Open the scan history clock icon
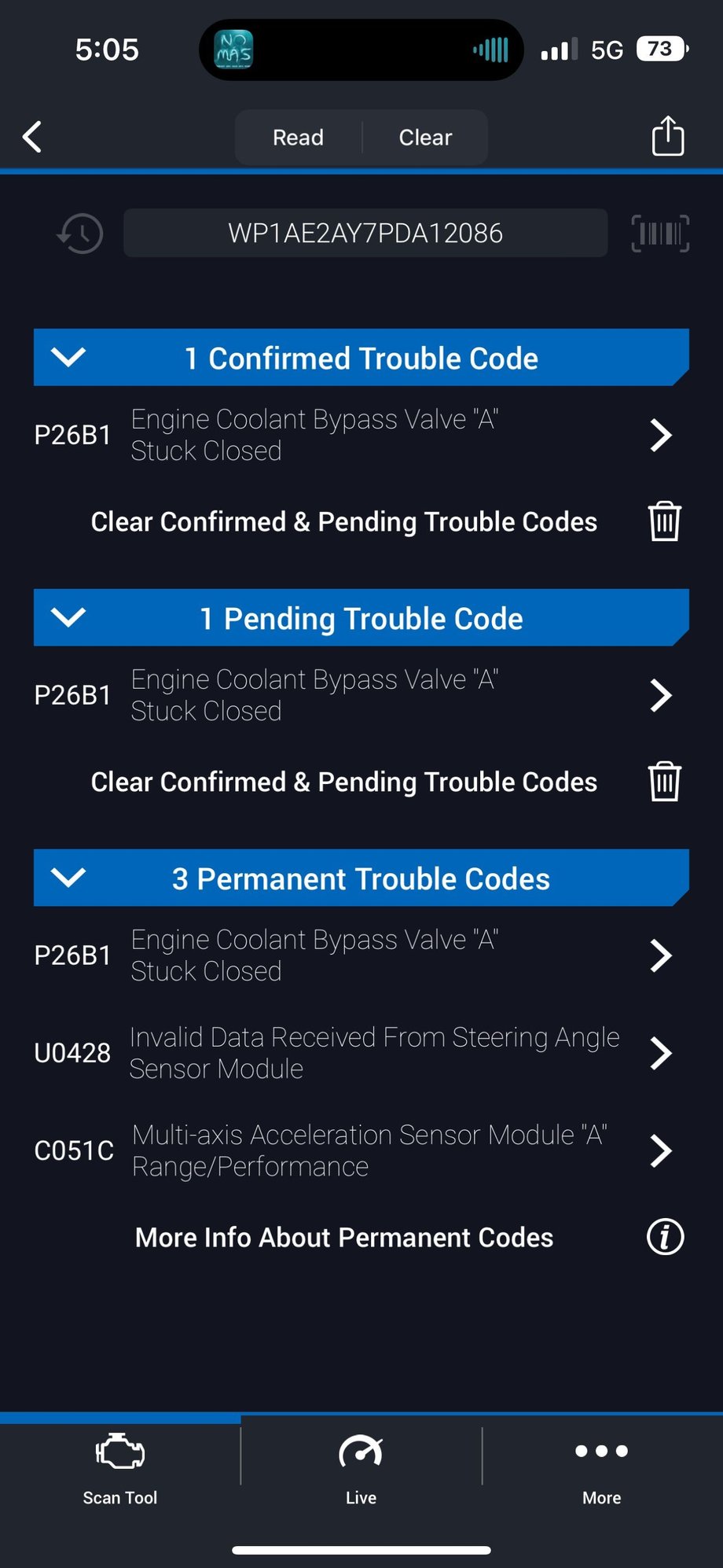 point(80,234)
